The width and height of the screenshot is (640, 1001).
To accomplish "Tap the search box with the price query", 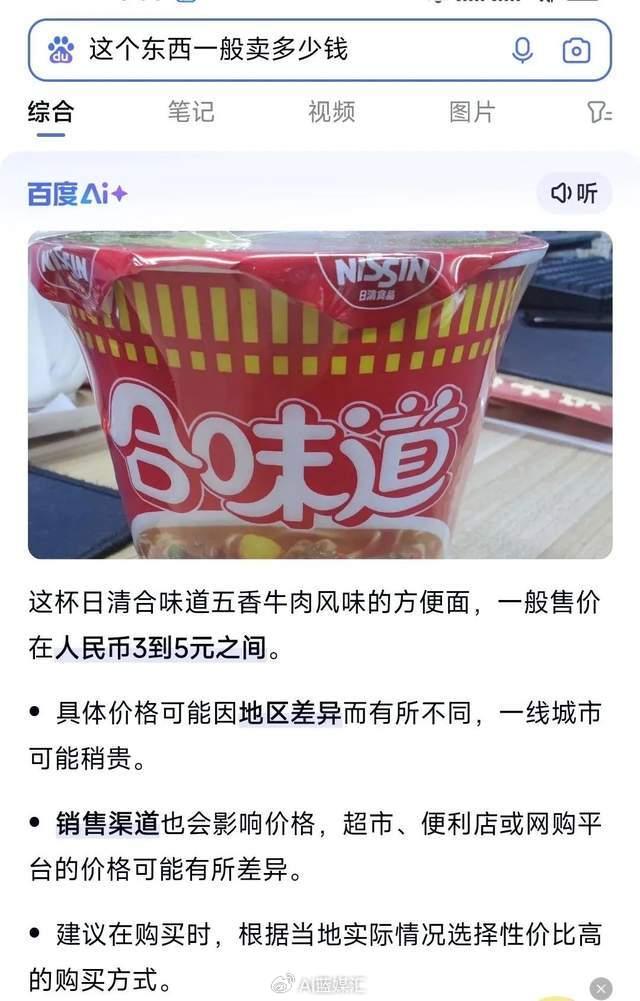I will tap(290, 50).
